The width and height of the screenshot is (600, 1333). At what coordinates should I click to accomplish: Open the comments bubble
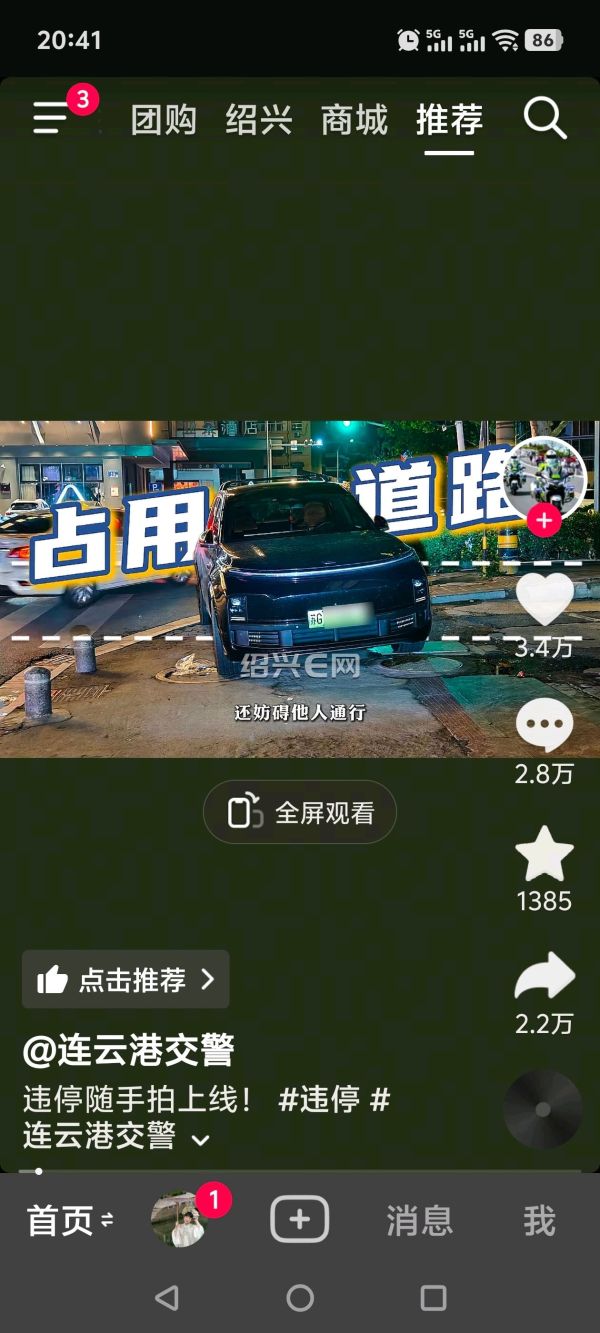pos(544,727)
